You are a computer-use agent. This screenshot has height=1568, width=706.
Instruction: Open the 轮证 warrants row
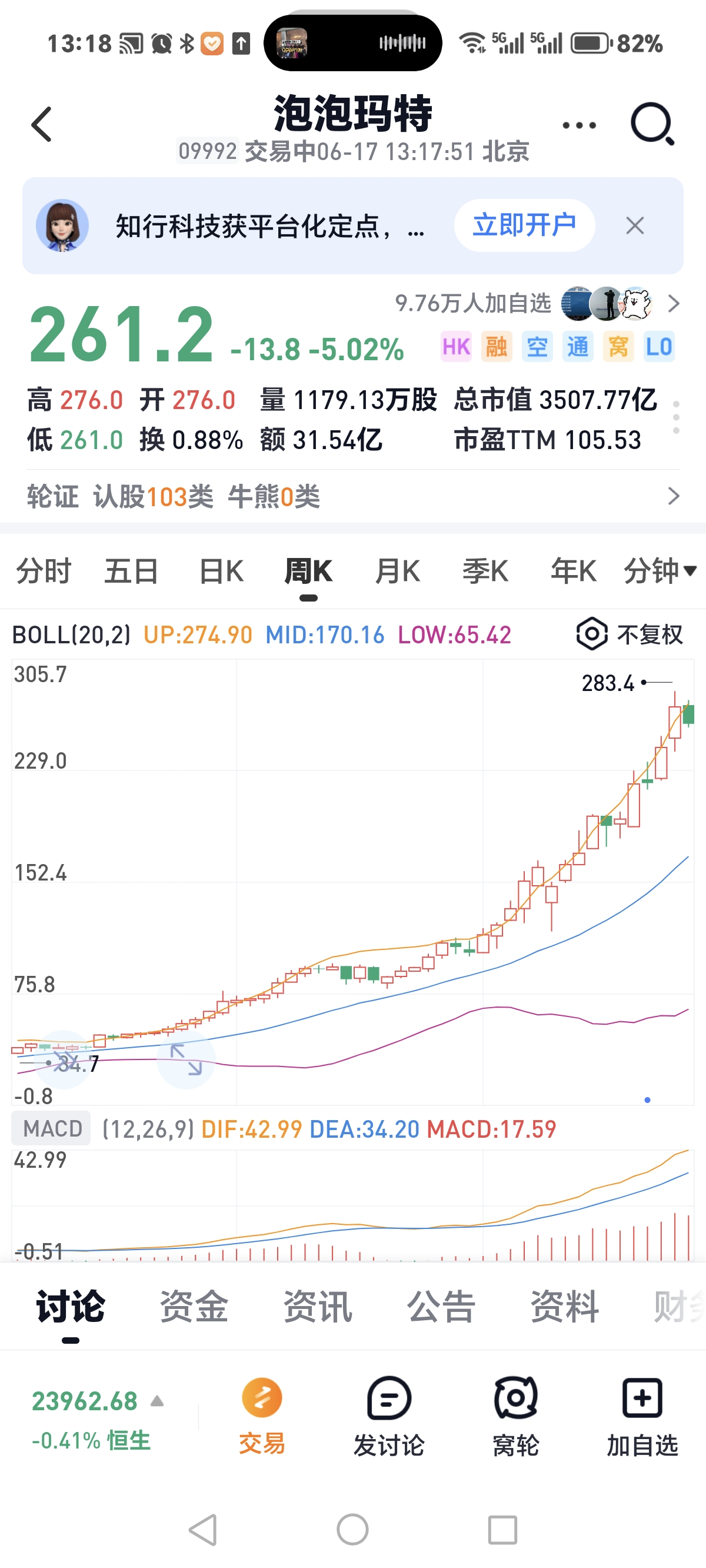click(352, 497)
